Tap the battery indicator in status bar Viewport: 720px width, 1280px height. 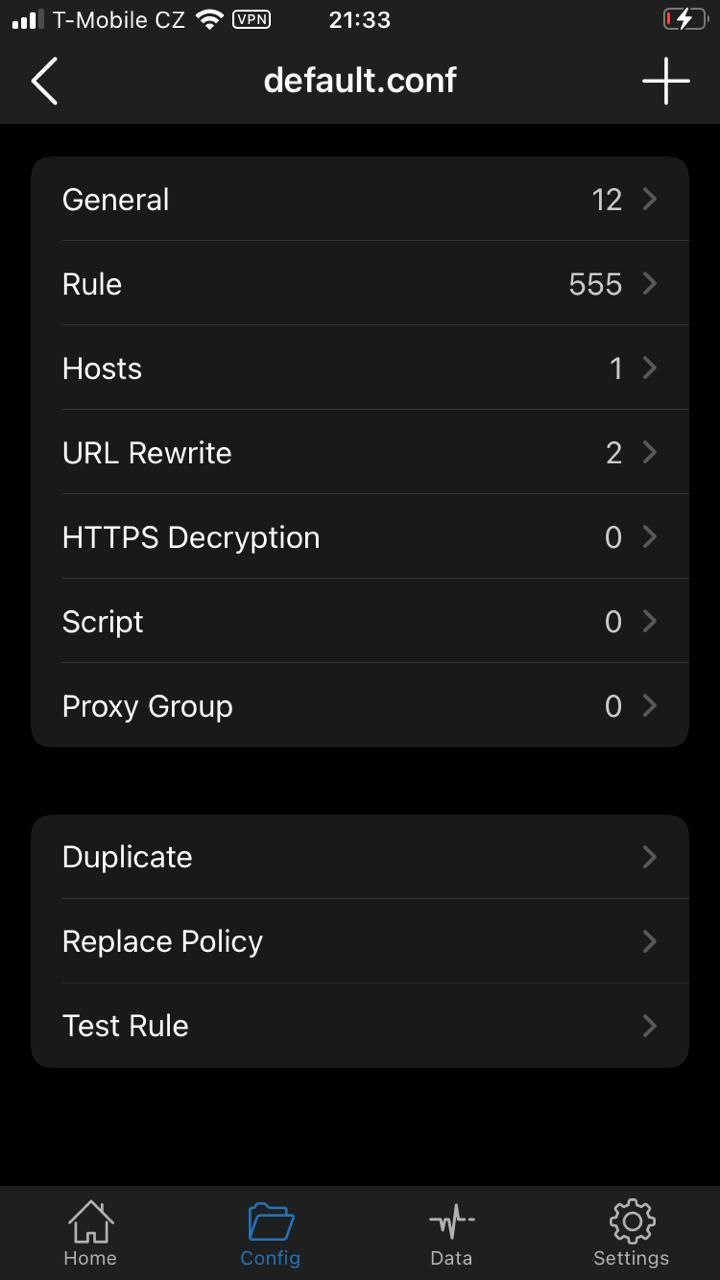[686, 17]
